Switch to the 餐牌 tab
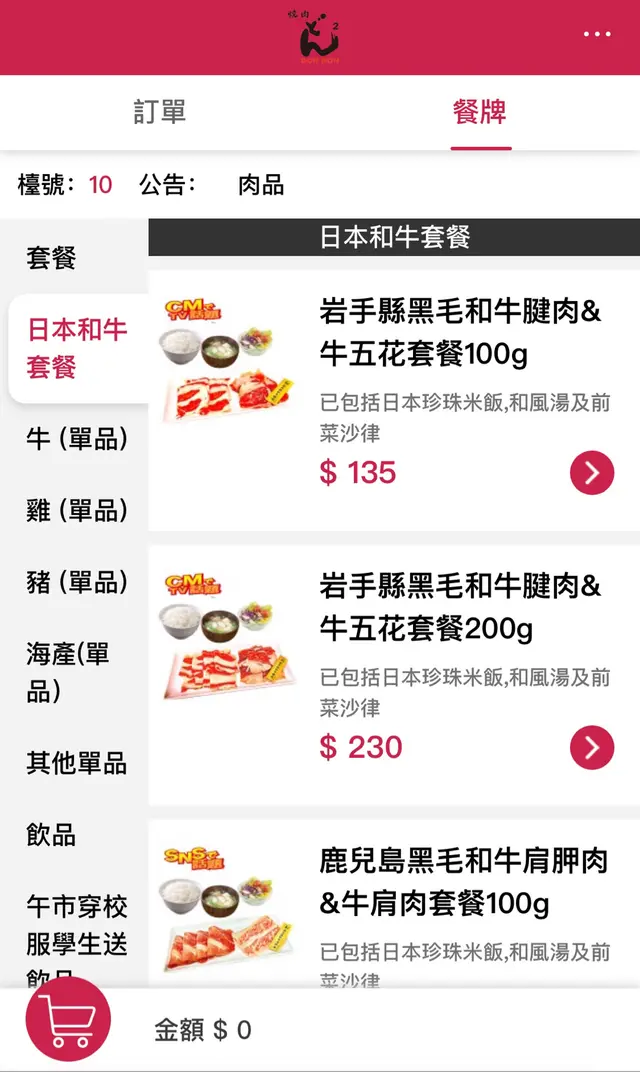This screenshot has width=640, height=1072. point(480,112)
